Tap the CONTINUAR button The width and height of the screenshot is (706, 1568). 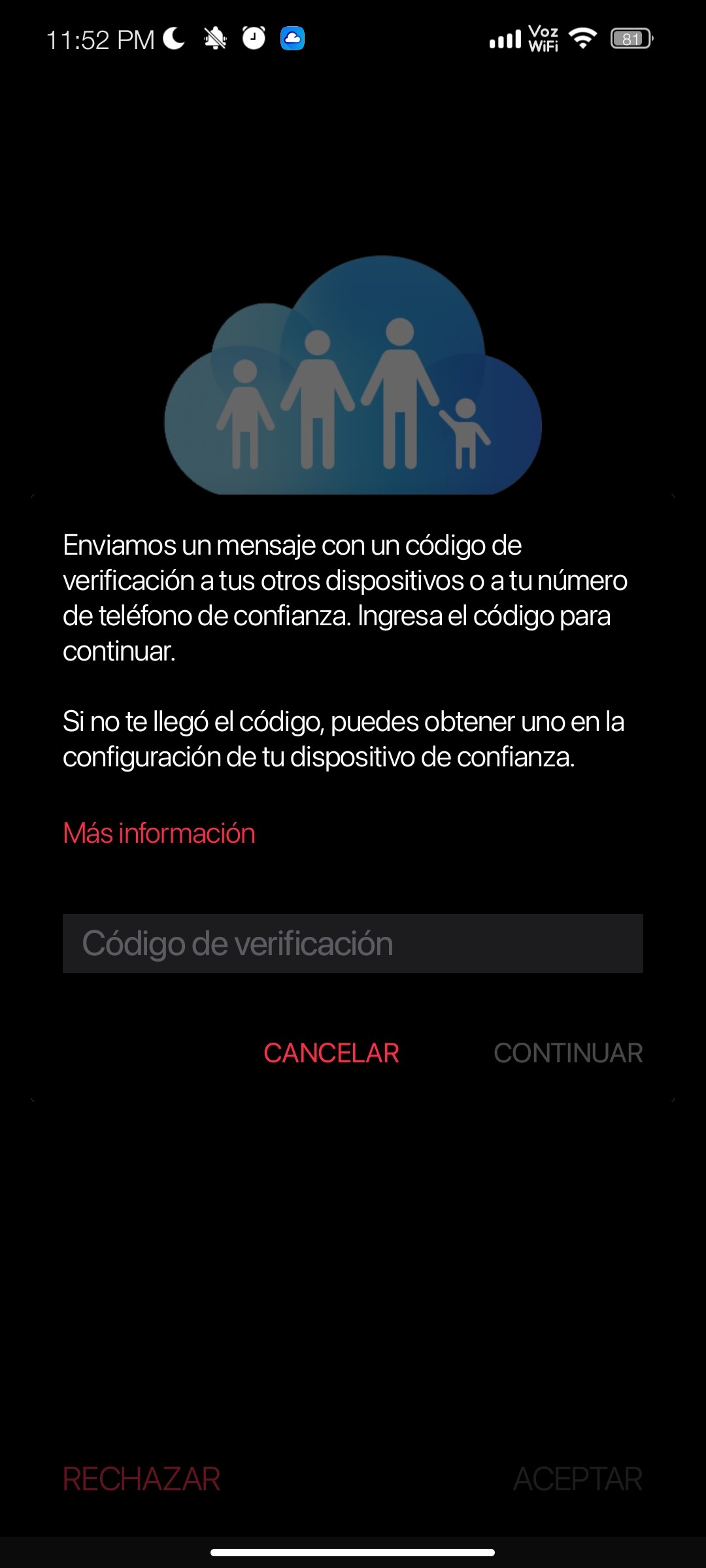pyautogui.click(x=568, y=1053)
